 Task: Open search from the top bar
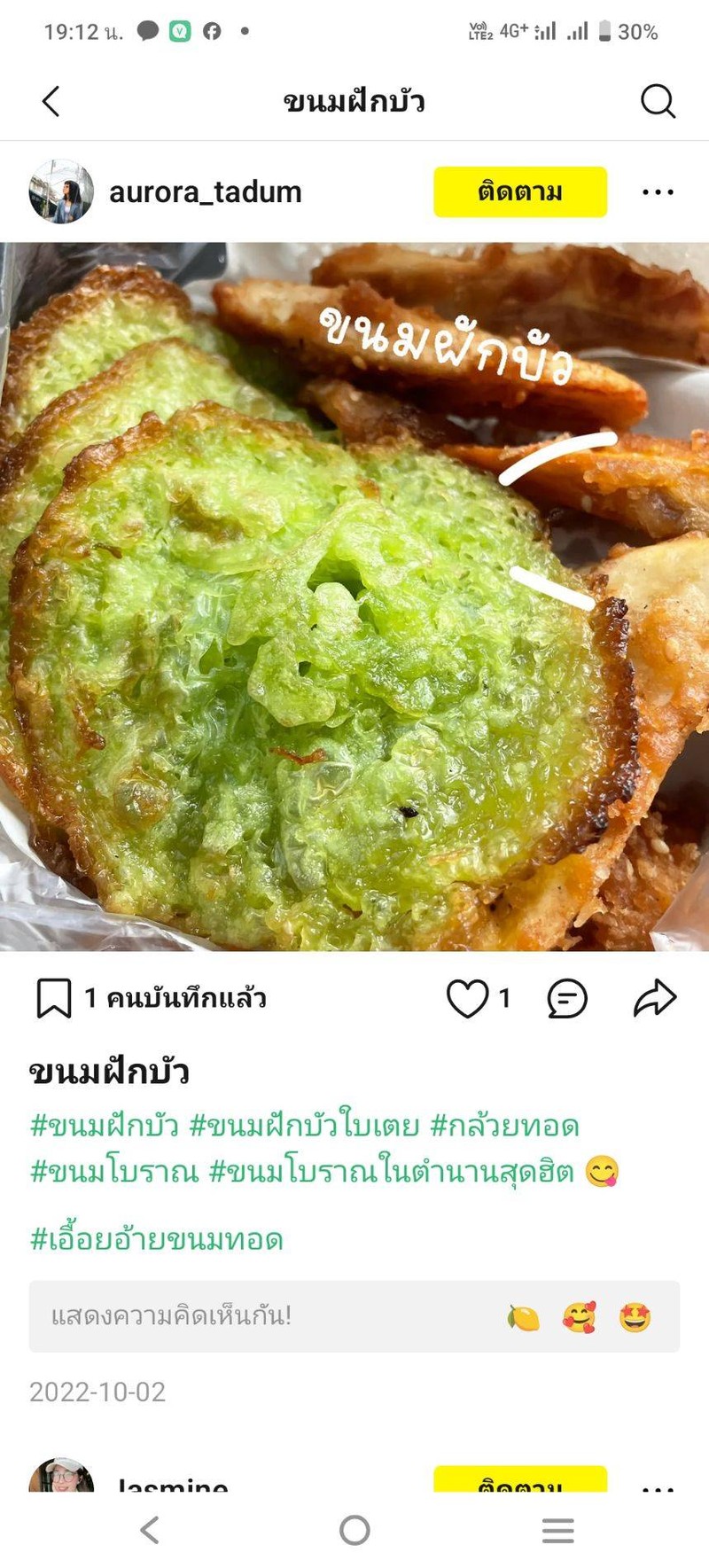click(658, 101)
